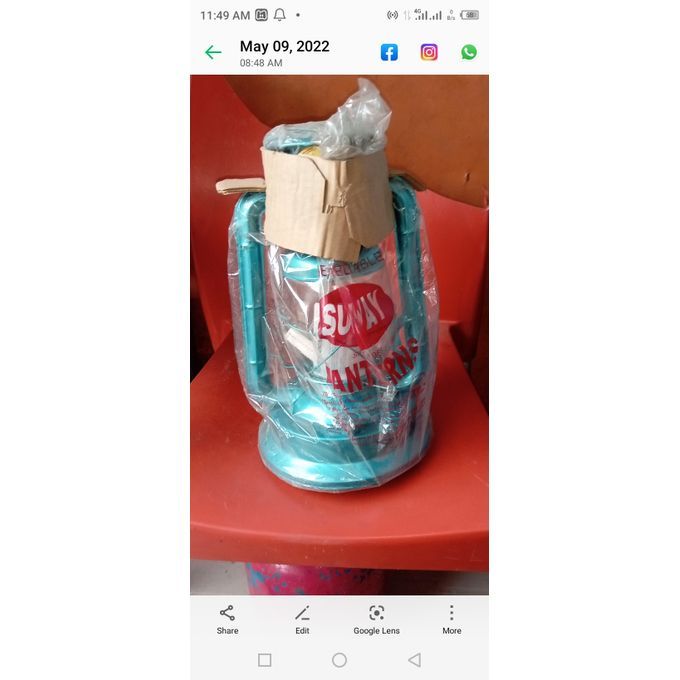This screenshot has height=680, width=680.
Task: Open the More menu
Action: (452, 619)
